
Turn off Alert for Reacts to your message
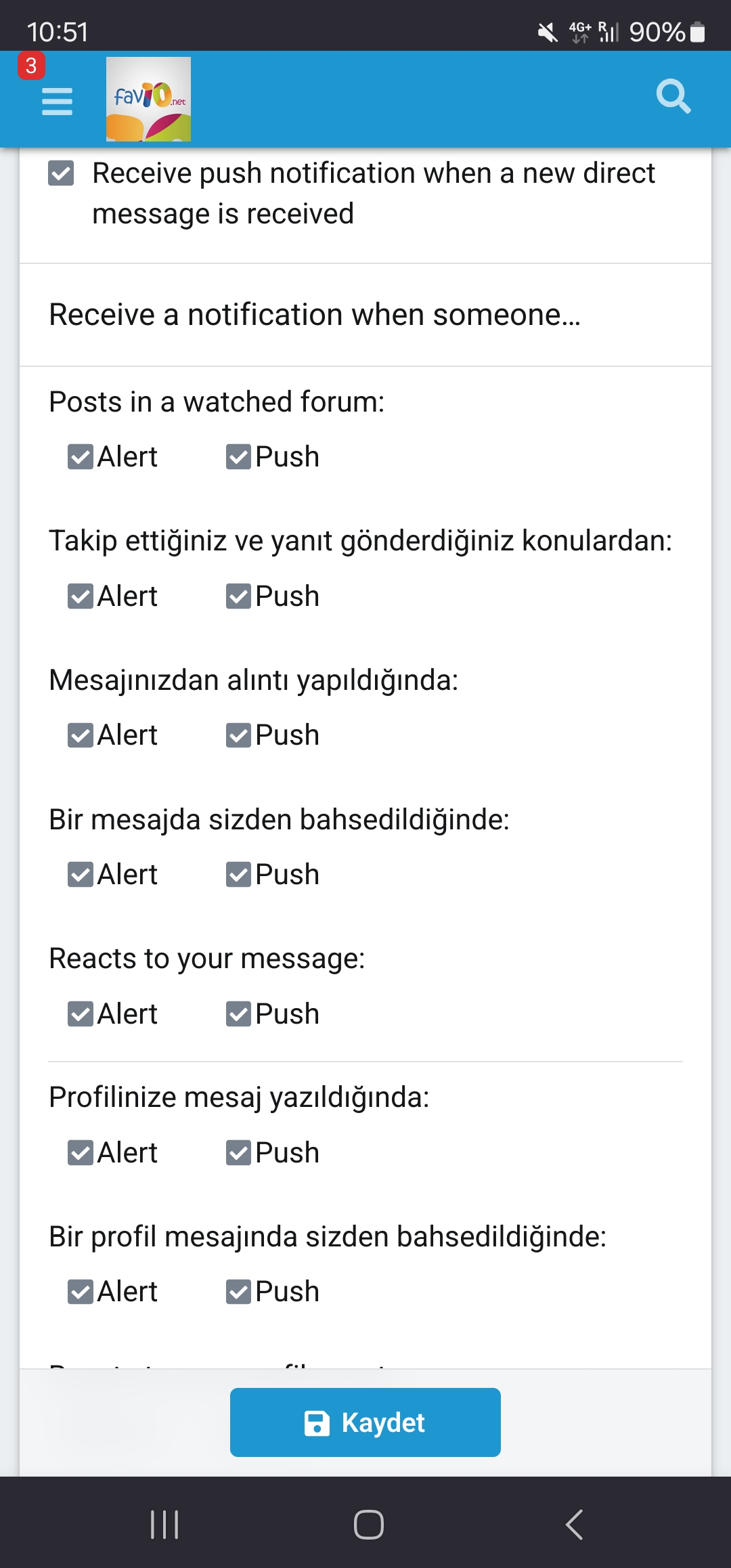(x=81, y=1014)
